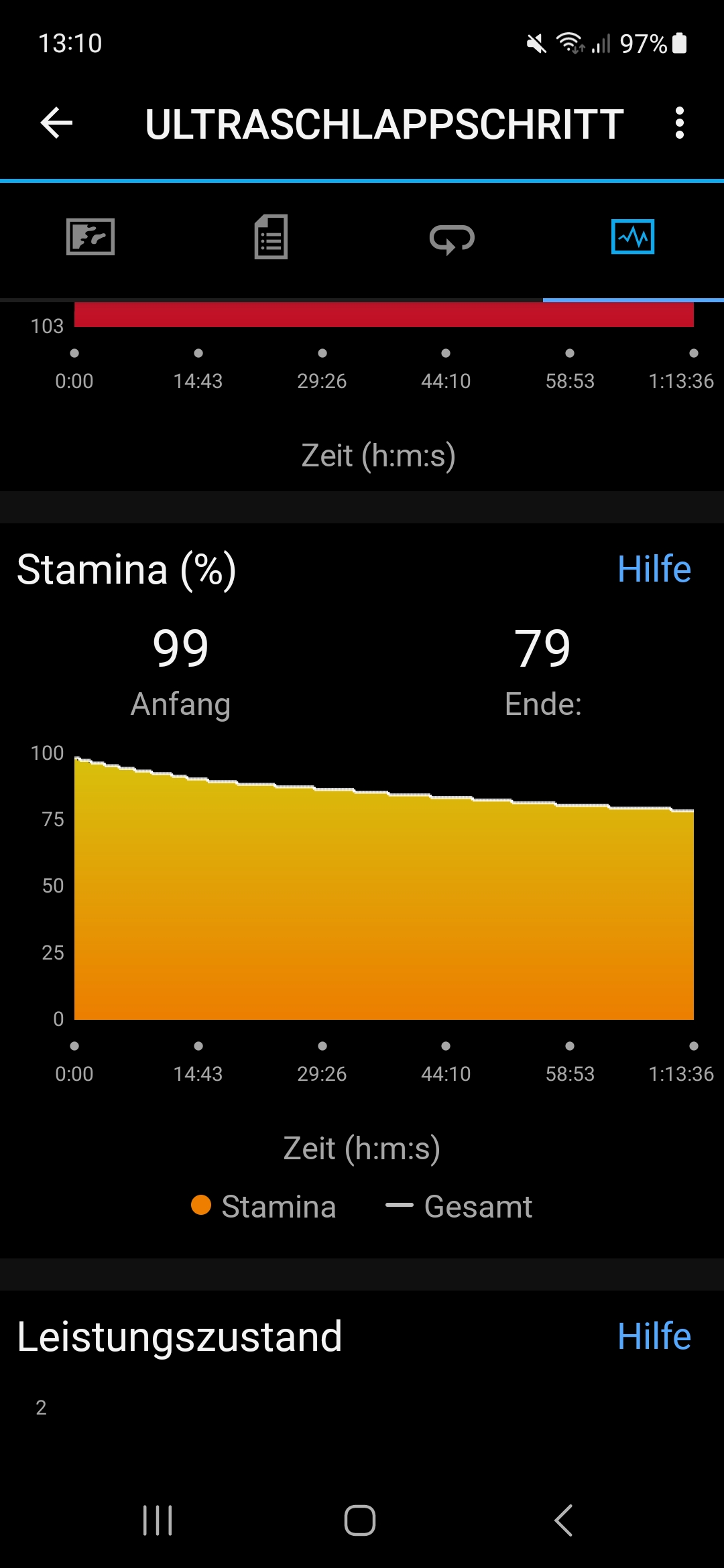Select the charts tab
The height and width of the screenshot is (1568, 724).
coord(632,237)
